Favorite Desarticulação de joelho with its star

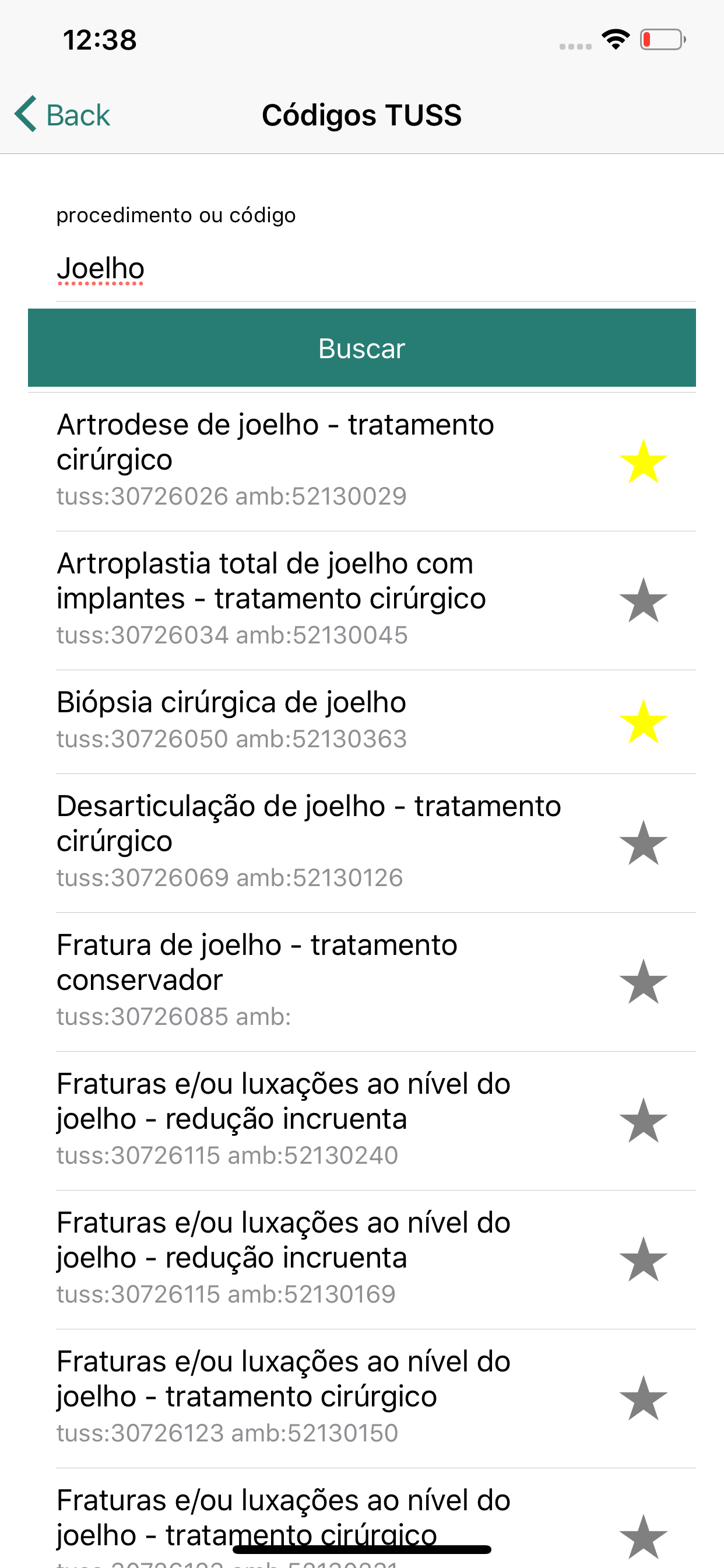(x=643, y=843)
